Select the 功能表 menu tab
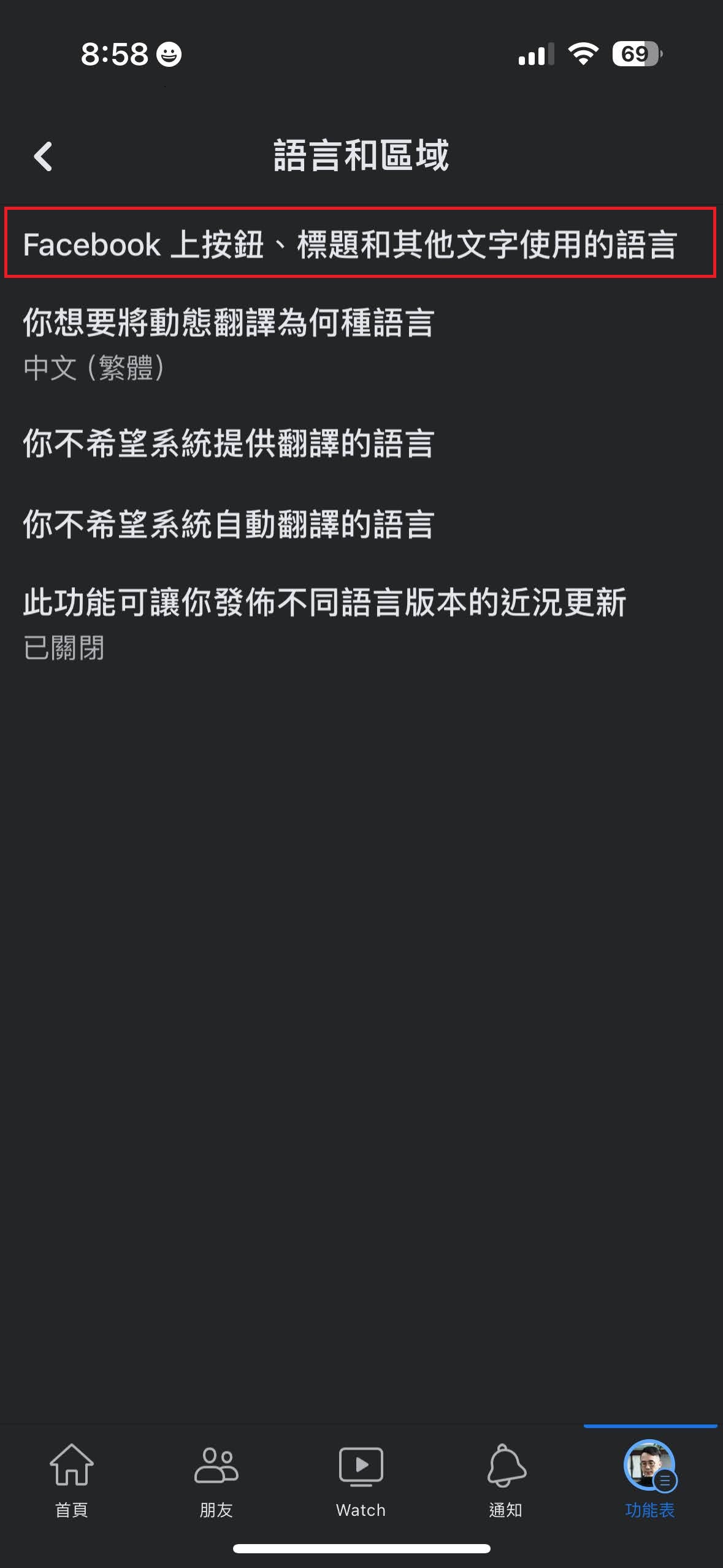 click(x=650, y=1480)
